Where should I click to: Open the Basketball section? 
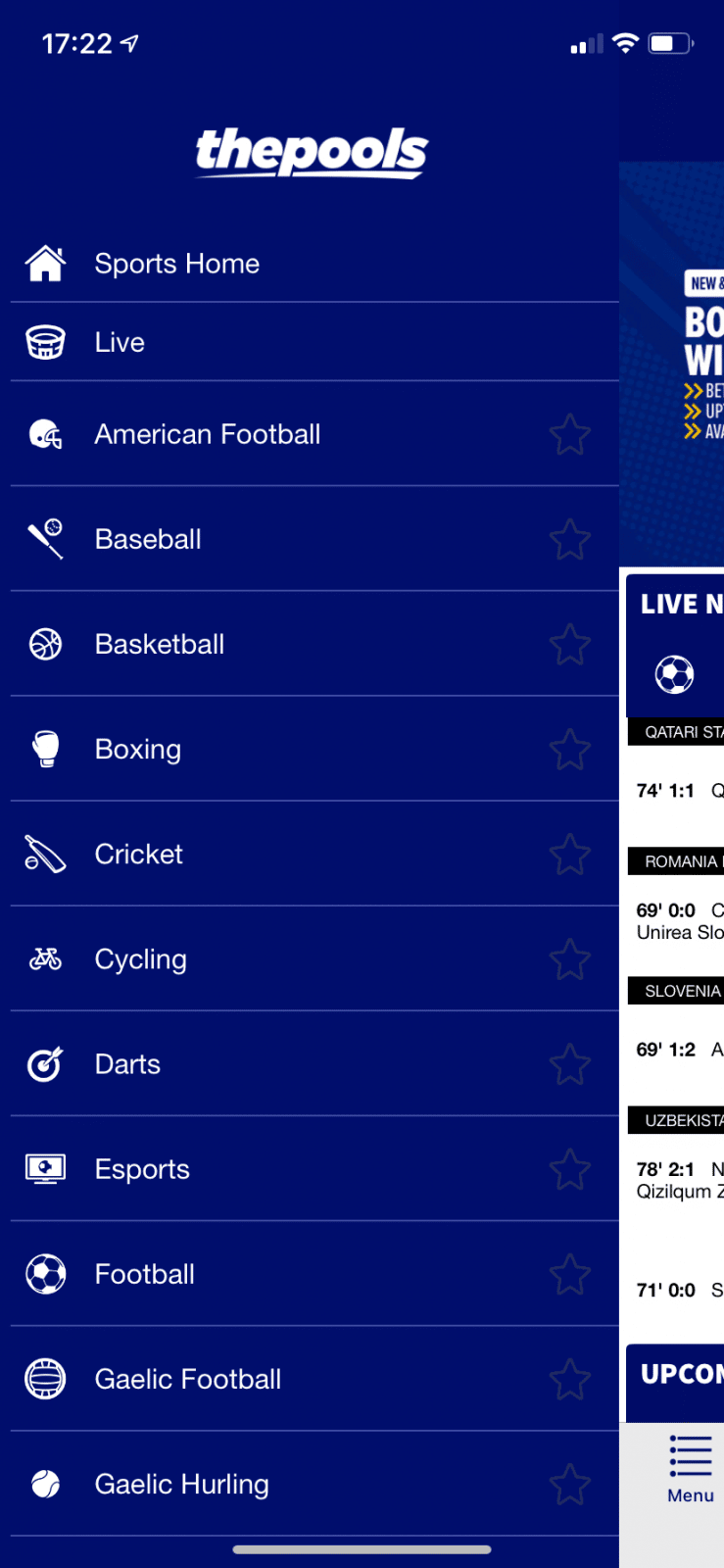[x=160, y=644]
